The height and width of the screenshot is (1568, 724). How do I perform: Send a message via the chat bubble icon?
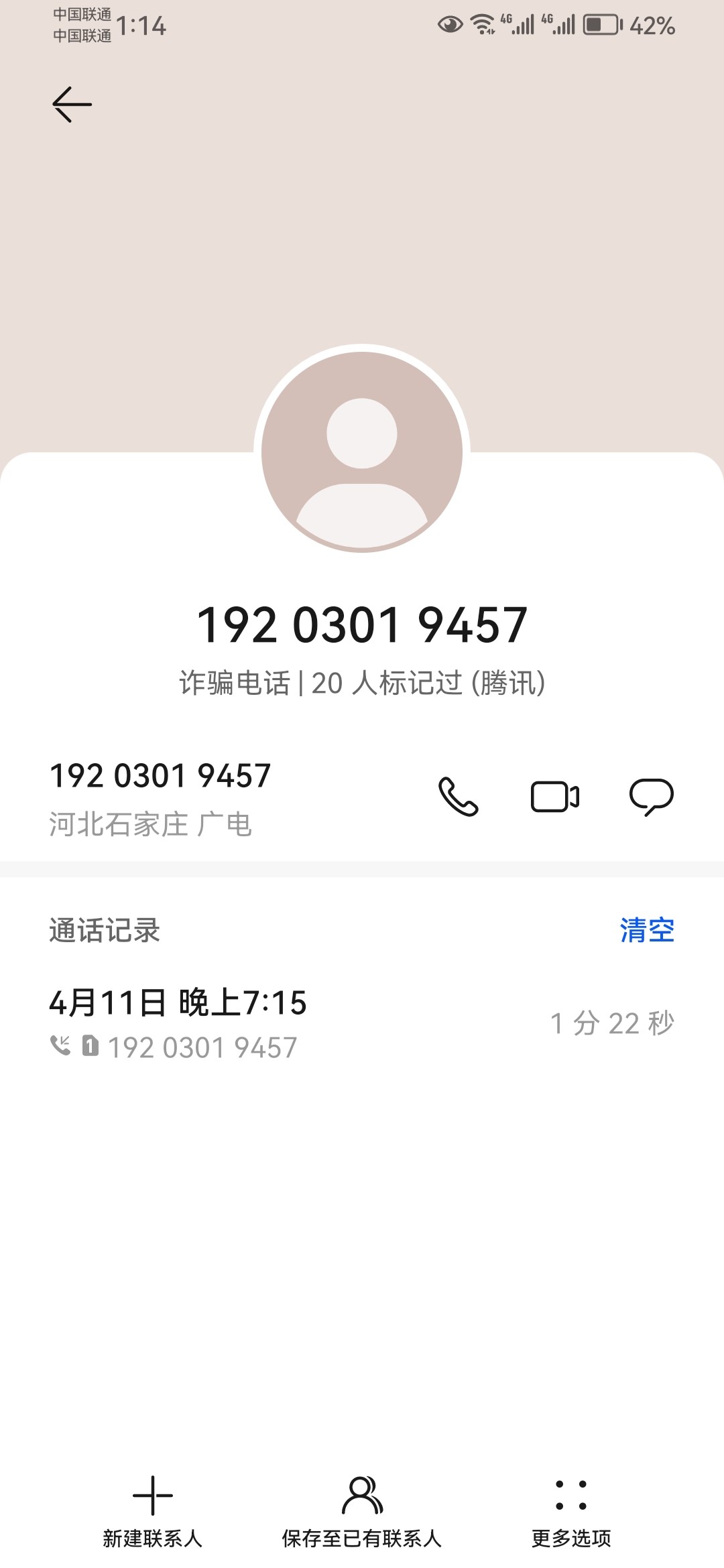[652, 797]
